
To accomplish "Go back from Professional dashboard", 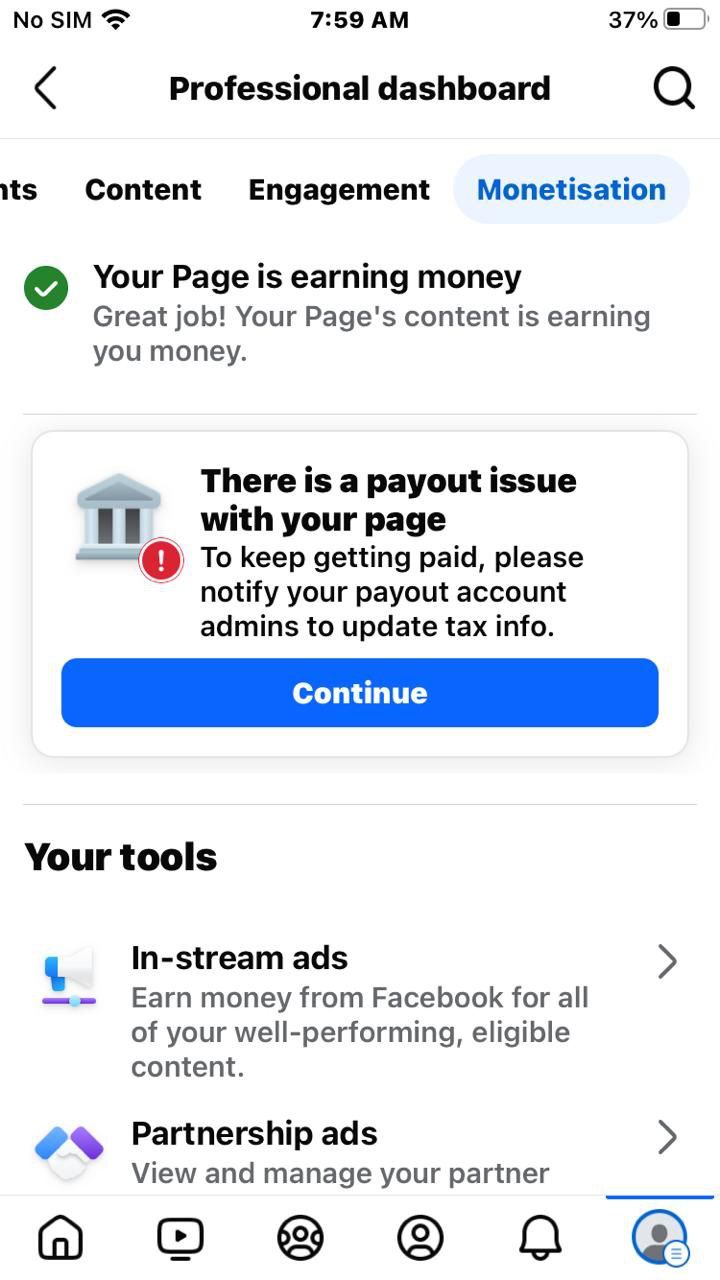I will pyautogui.click(x=45, y=88).
